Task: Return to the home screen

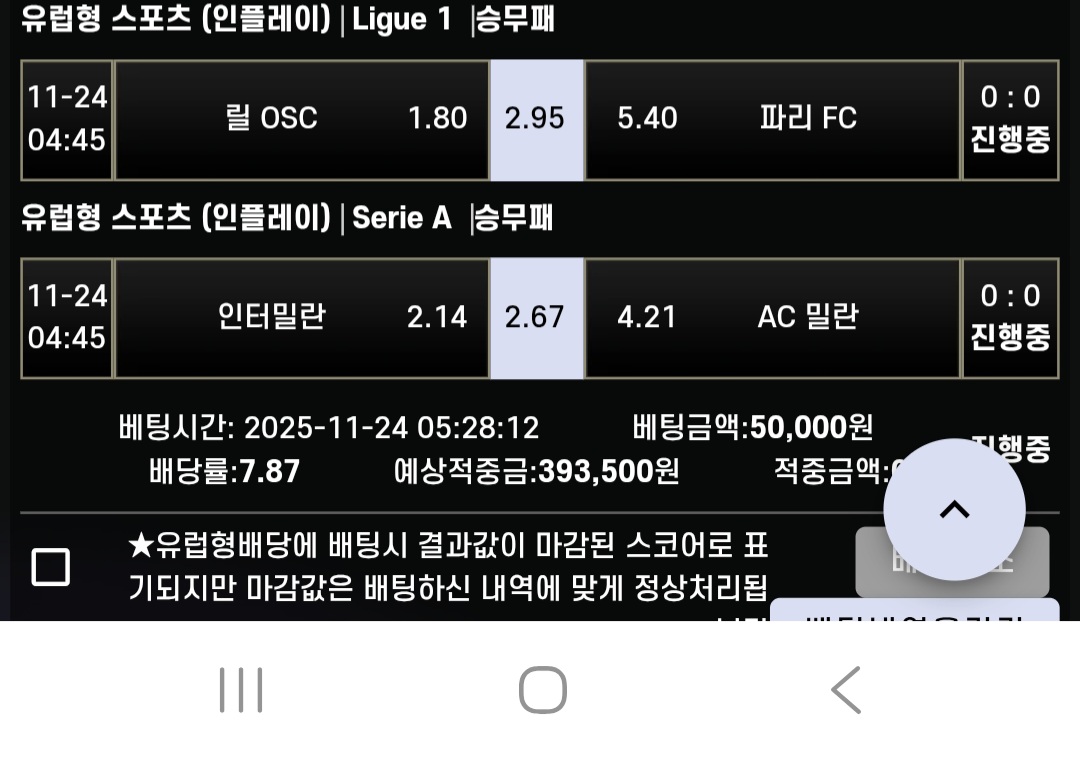Action: tap(542, 690)
